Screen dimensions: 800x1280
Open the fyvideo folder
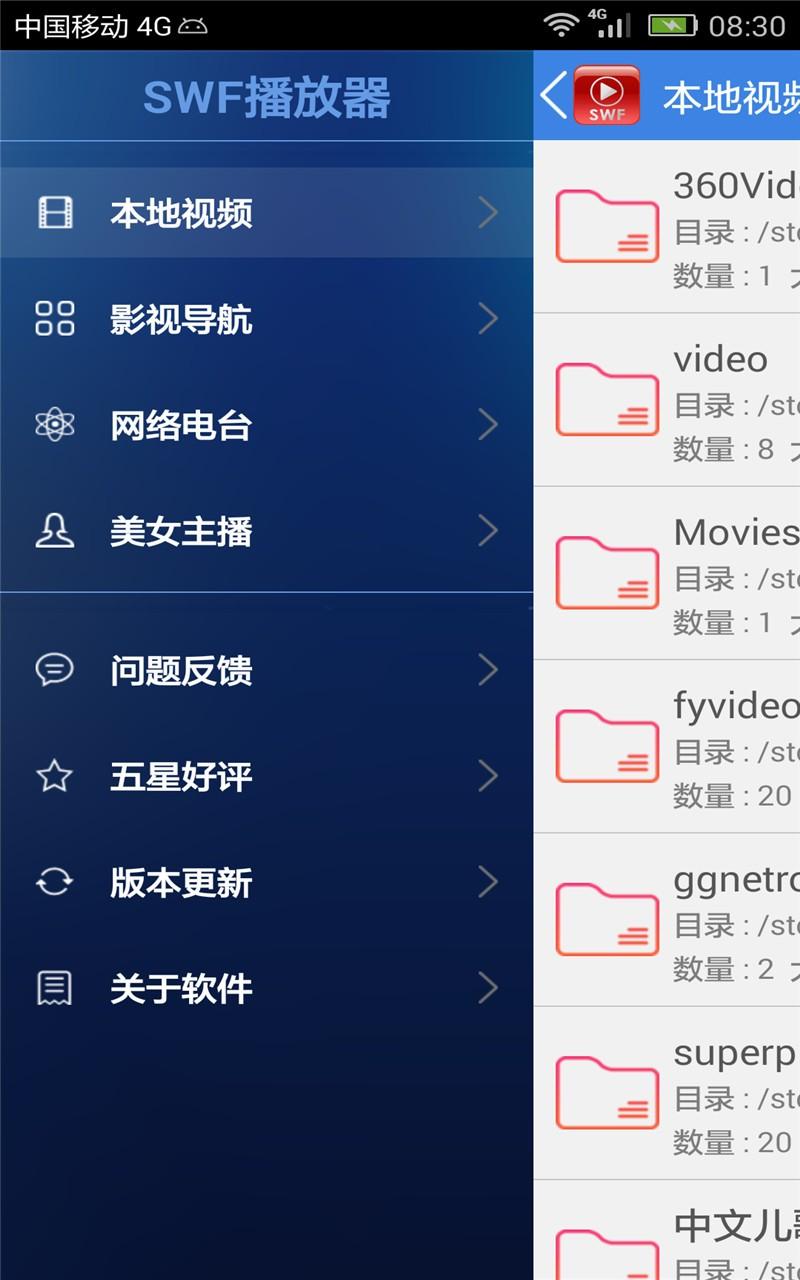pos(667,747)
